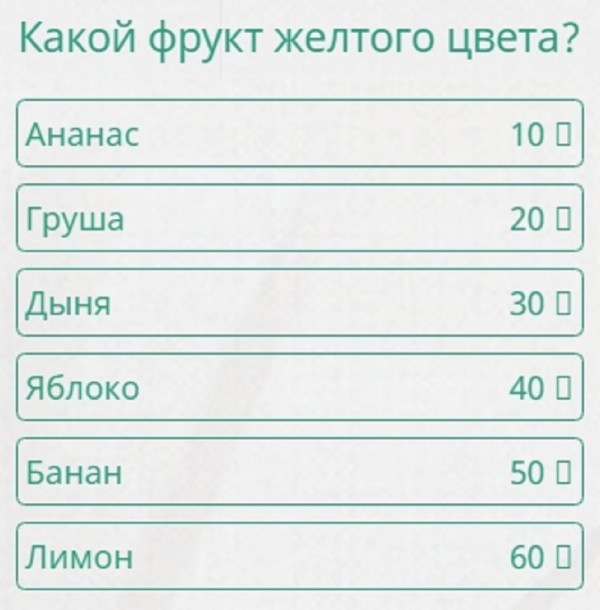Select the answer Ананас
The height and width of the screenshot is (610, 600).
pos(299,133)
